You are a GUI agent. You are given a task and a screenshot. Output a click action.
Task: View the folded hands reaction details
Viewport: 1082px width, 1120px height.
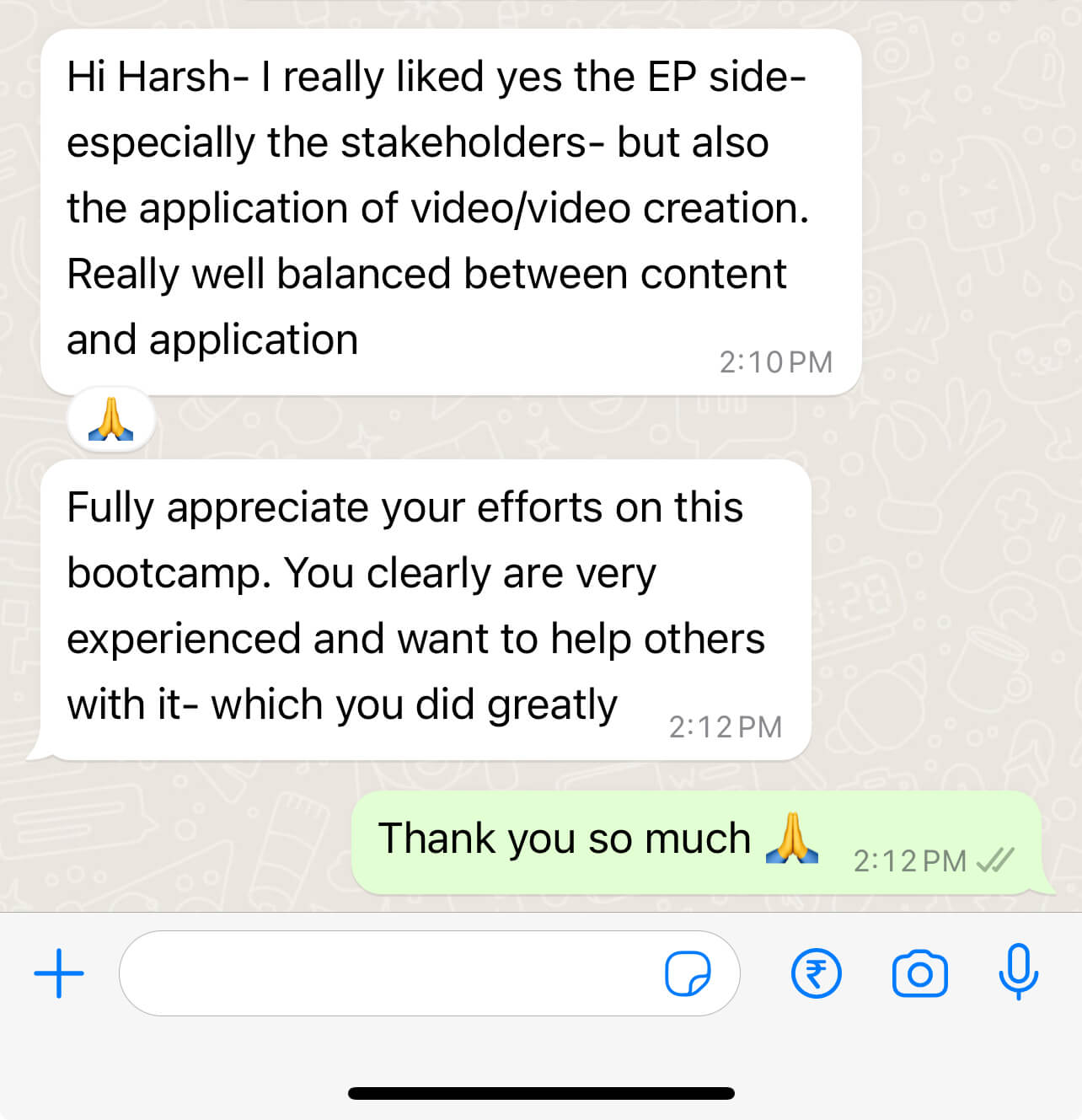click(x=111, y=420)
